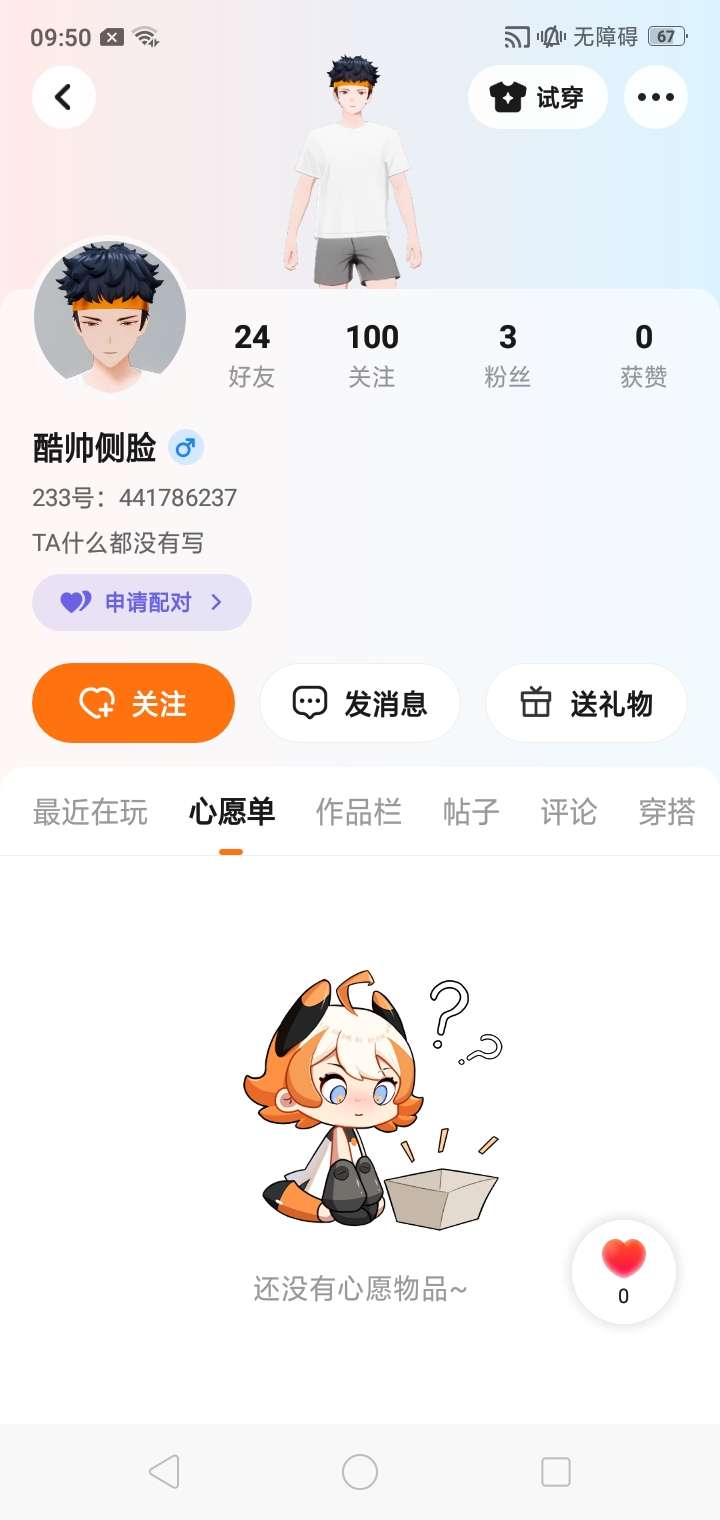Open the 穿搭 outfits tab

pos(666,812)
